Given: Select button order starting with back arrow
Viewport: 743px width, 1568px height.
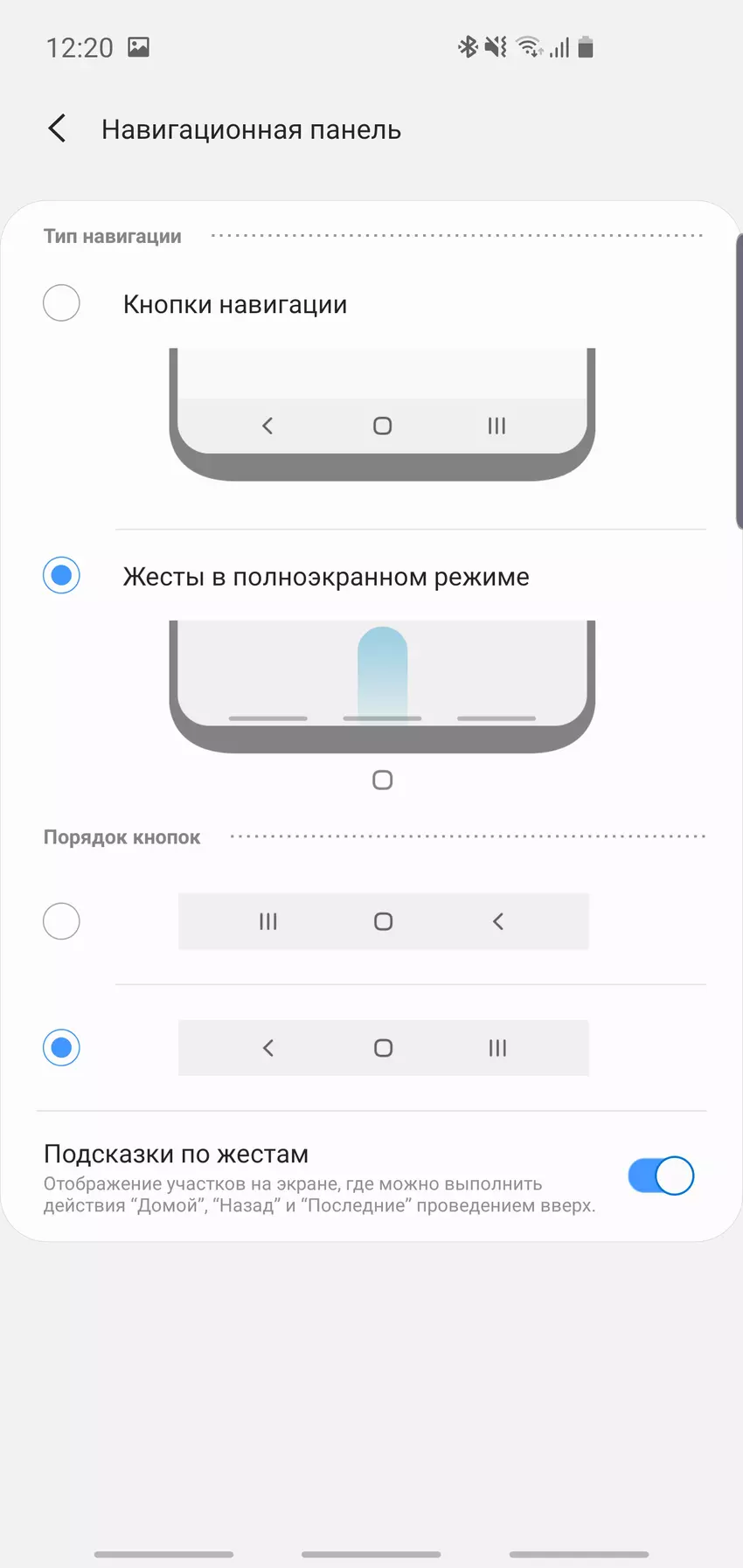Looking at the screenshot, I should pyautogui.click(x=62, y=1047).
